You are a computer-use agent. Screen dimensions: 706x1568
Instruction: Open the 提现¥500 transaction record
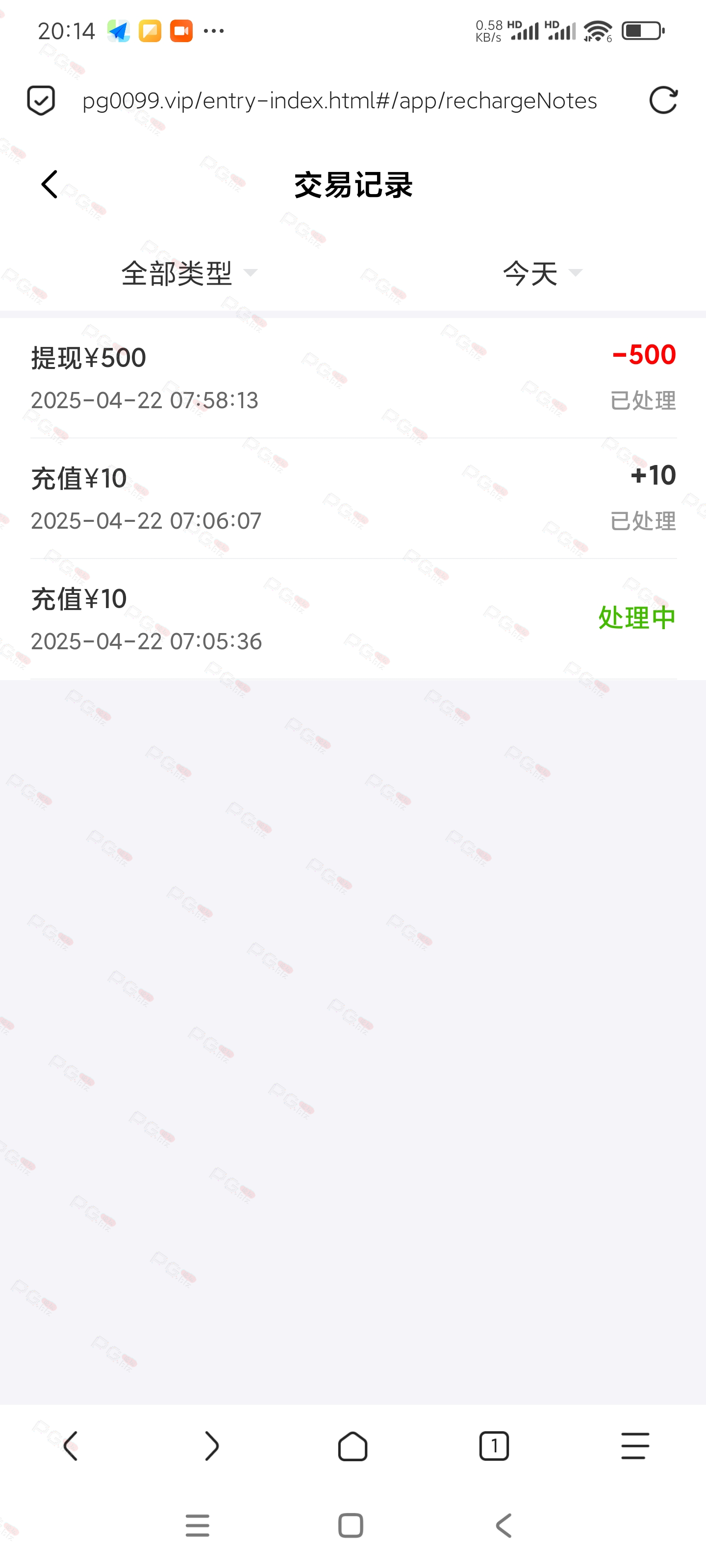[353, 378]
